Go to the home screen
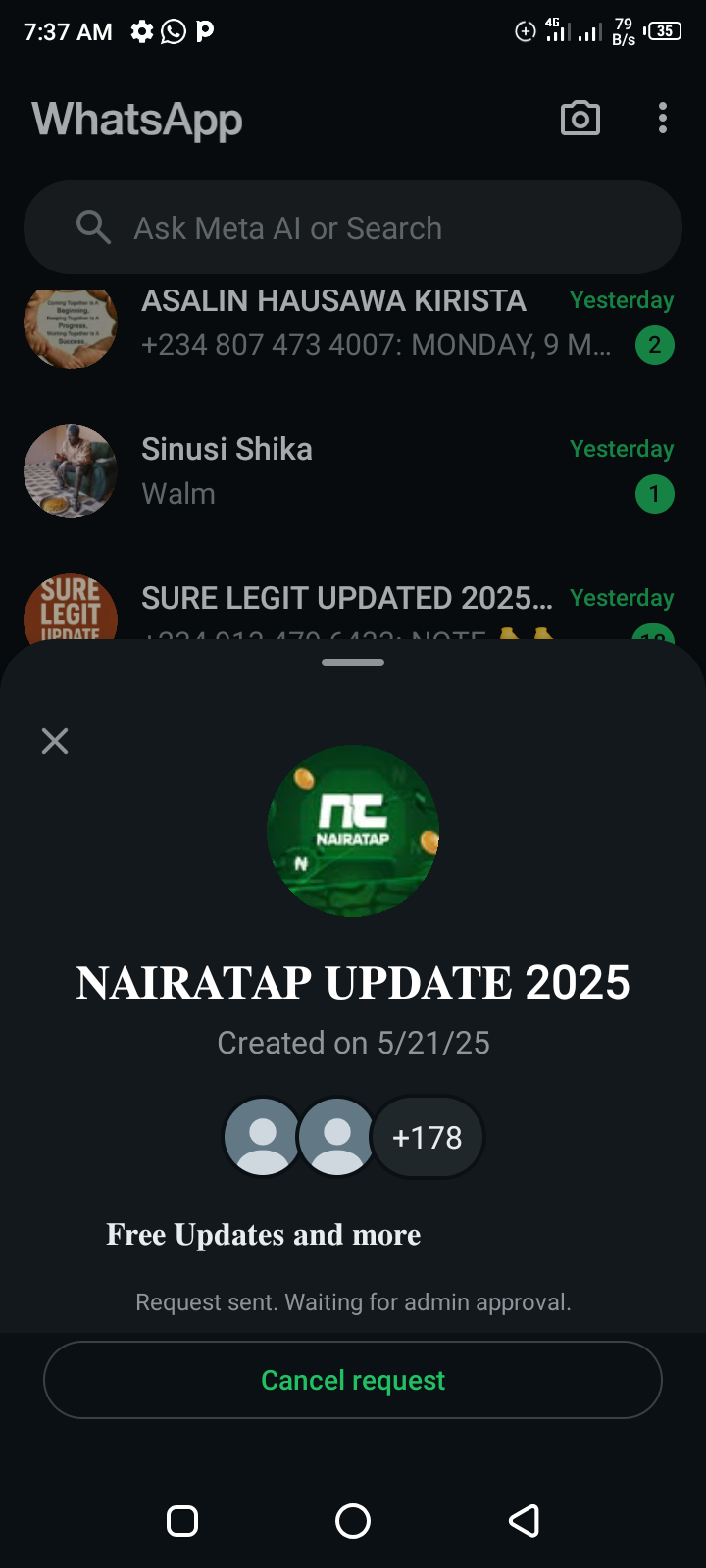The height and width of the screenshot is (1568, 706). 353,1521
